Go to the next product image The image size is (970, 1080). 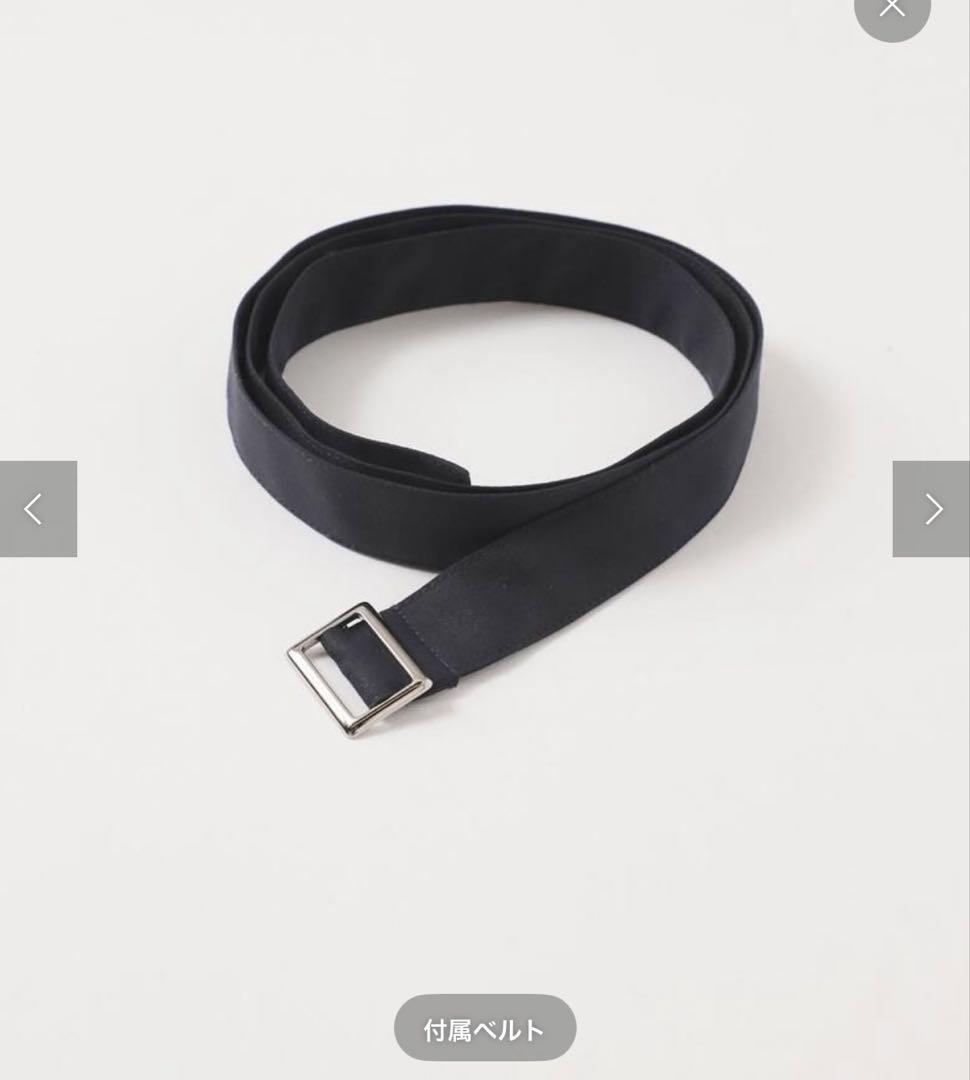click(x=931, y=508)
